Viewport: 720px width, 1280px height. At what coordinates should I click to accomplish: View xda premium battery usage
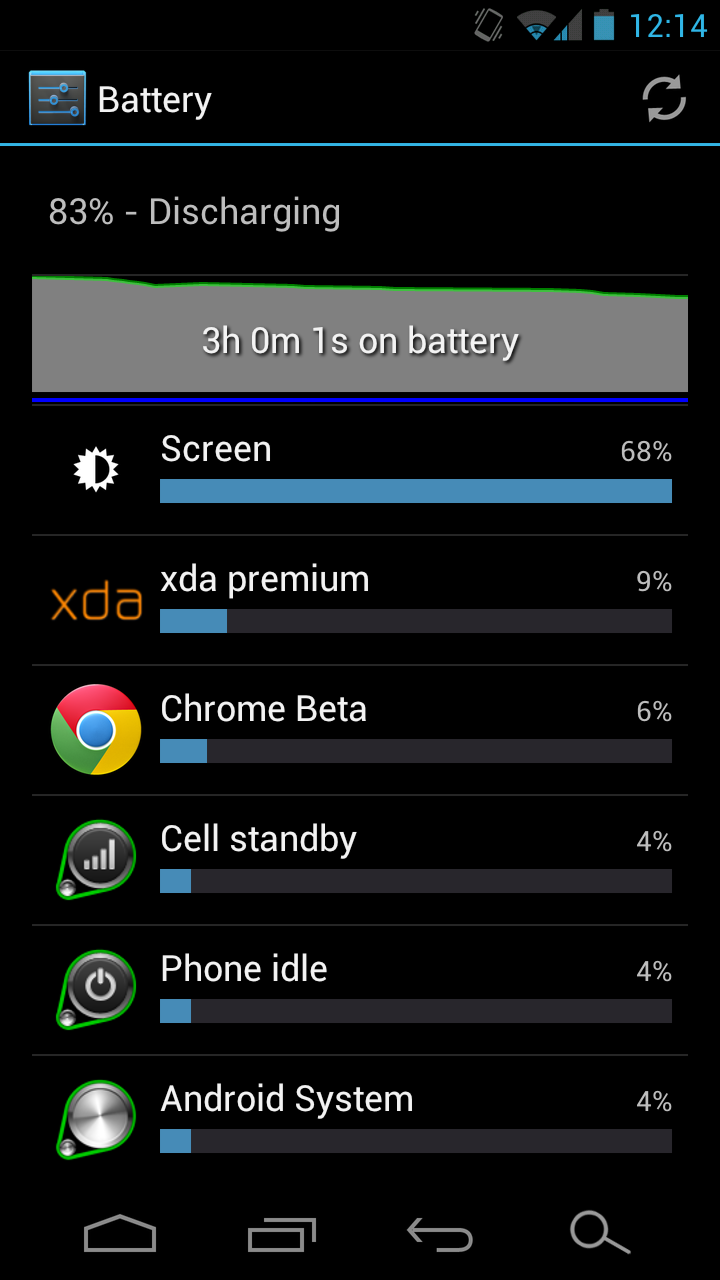coord(360,601)
